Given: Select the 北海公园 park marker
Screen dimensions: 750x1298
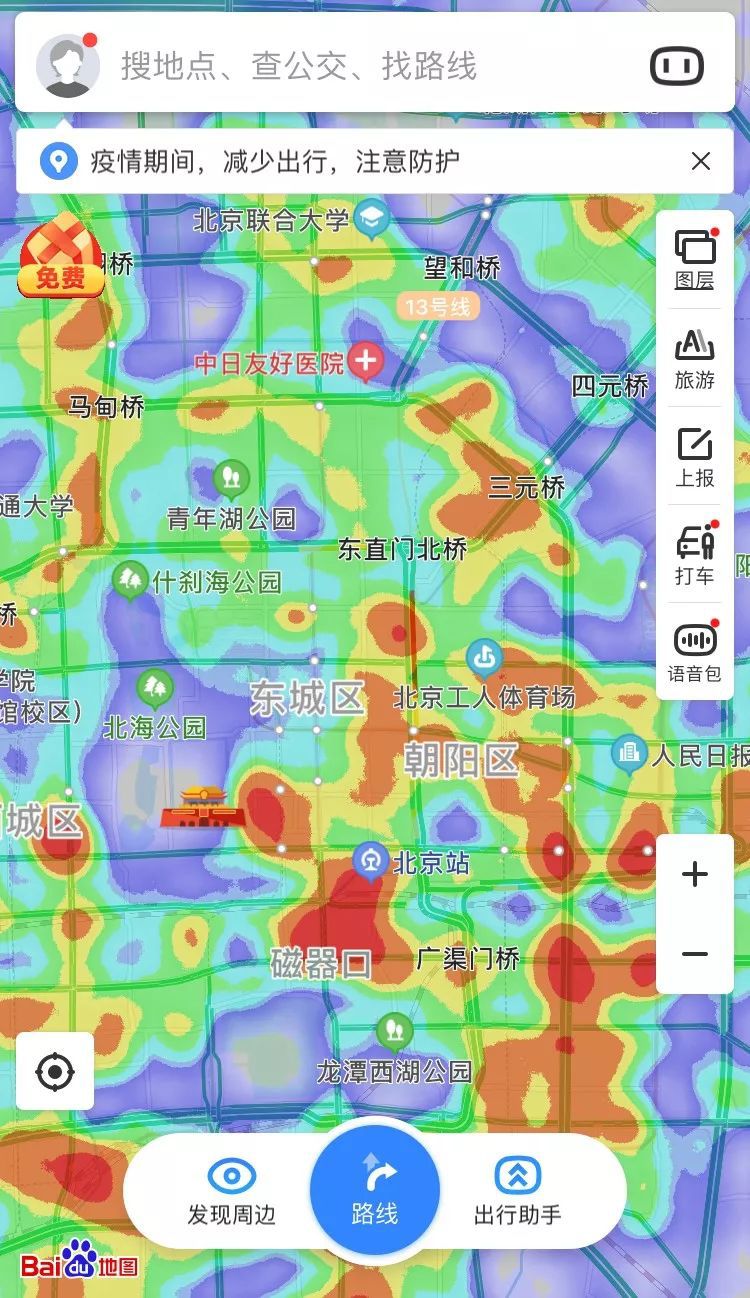Looking at the screenshot, I should tap(153, 688).
